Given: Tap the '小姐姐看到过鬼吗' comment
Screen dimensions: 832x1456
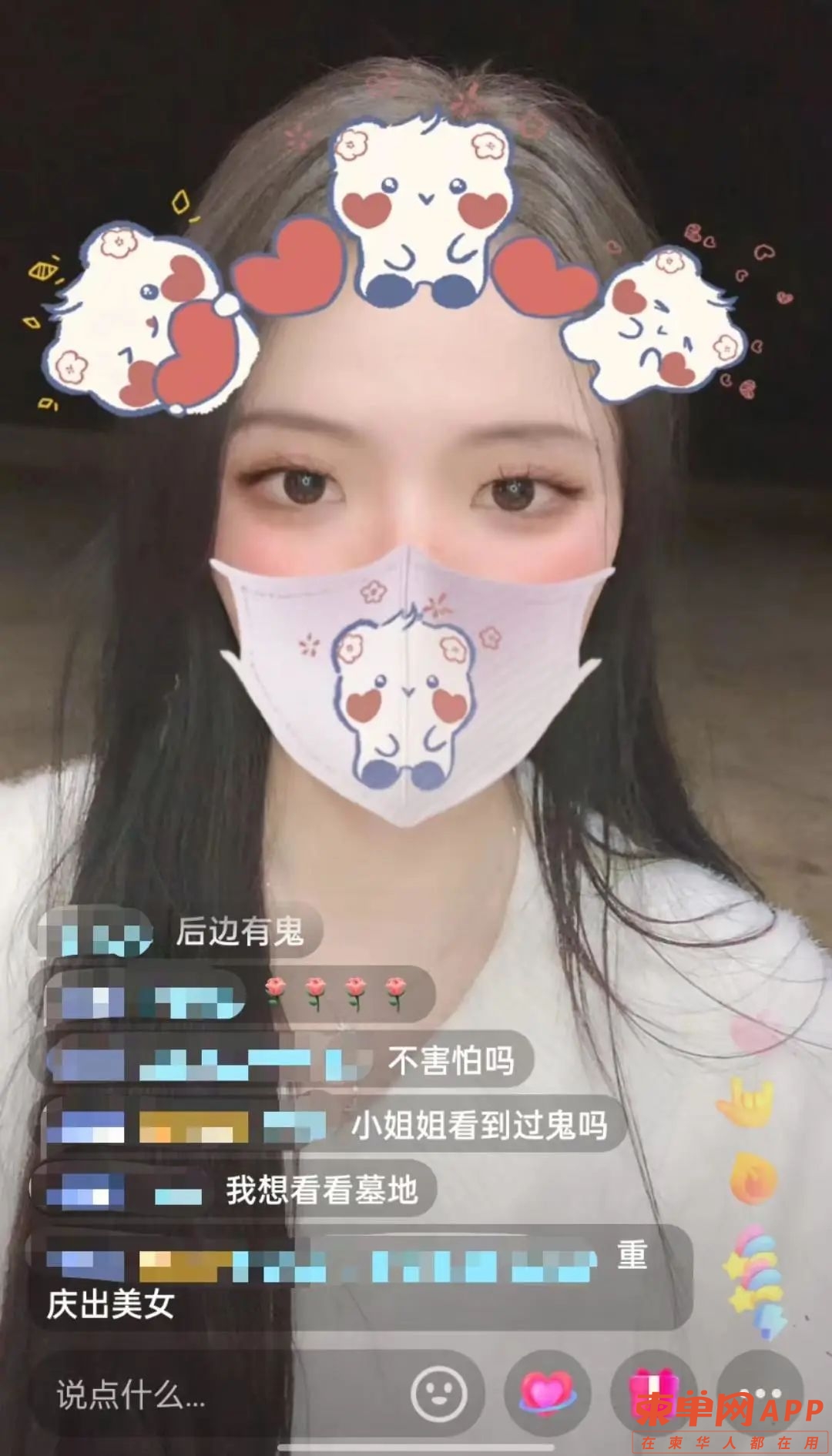Looking at the screenshot, I should [478, 1126].
